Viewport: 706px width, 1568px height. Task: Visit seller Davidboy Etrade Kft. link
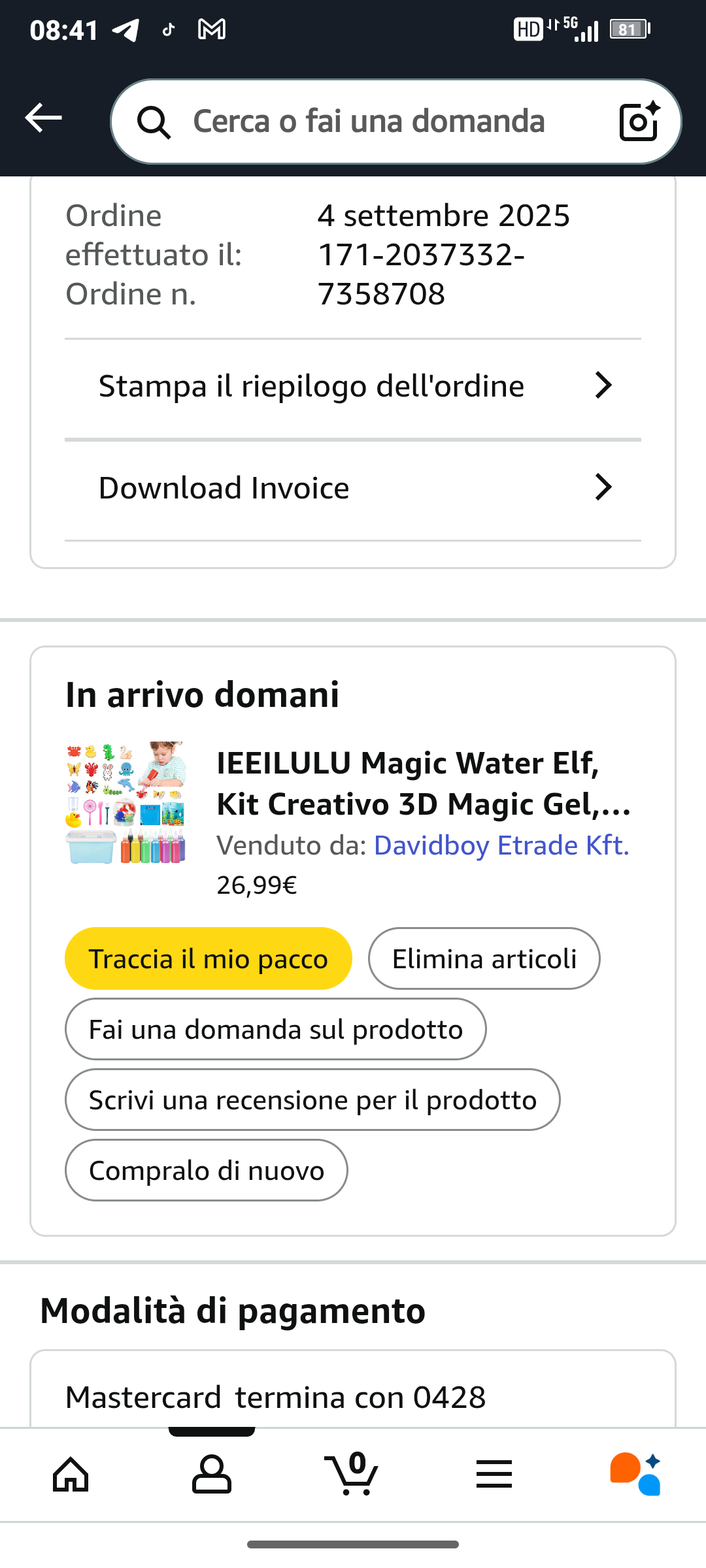coord(501,845)
